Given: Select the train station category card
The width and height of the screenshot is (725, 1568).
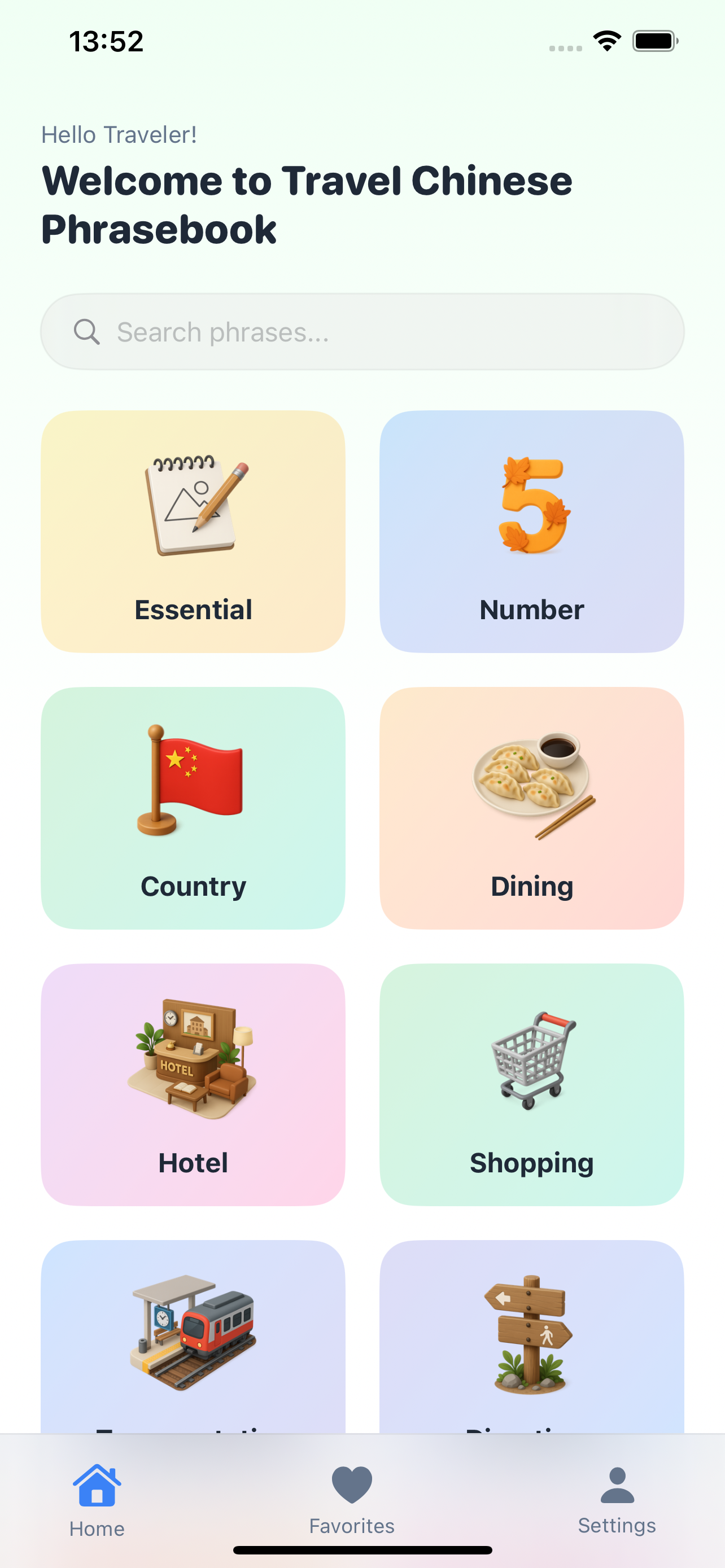Looking at the screenshot, I should click(x=193, y=1339).
